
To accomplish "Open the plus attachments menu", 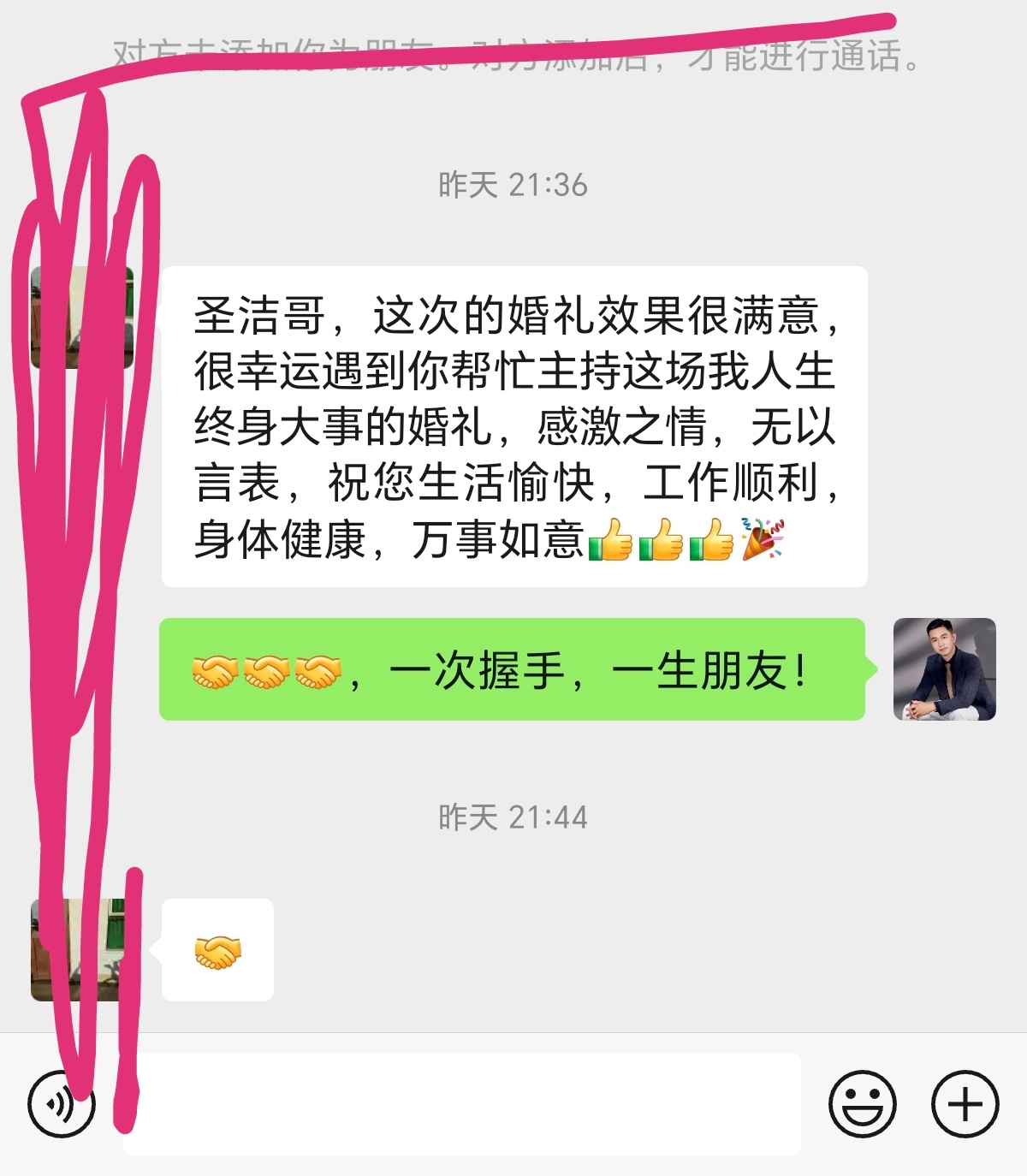I will [965, 1104].
